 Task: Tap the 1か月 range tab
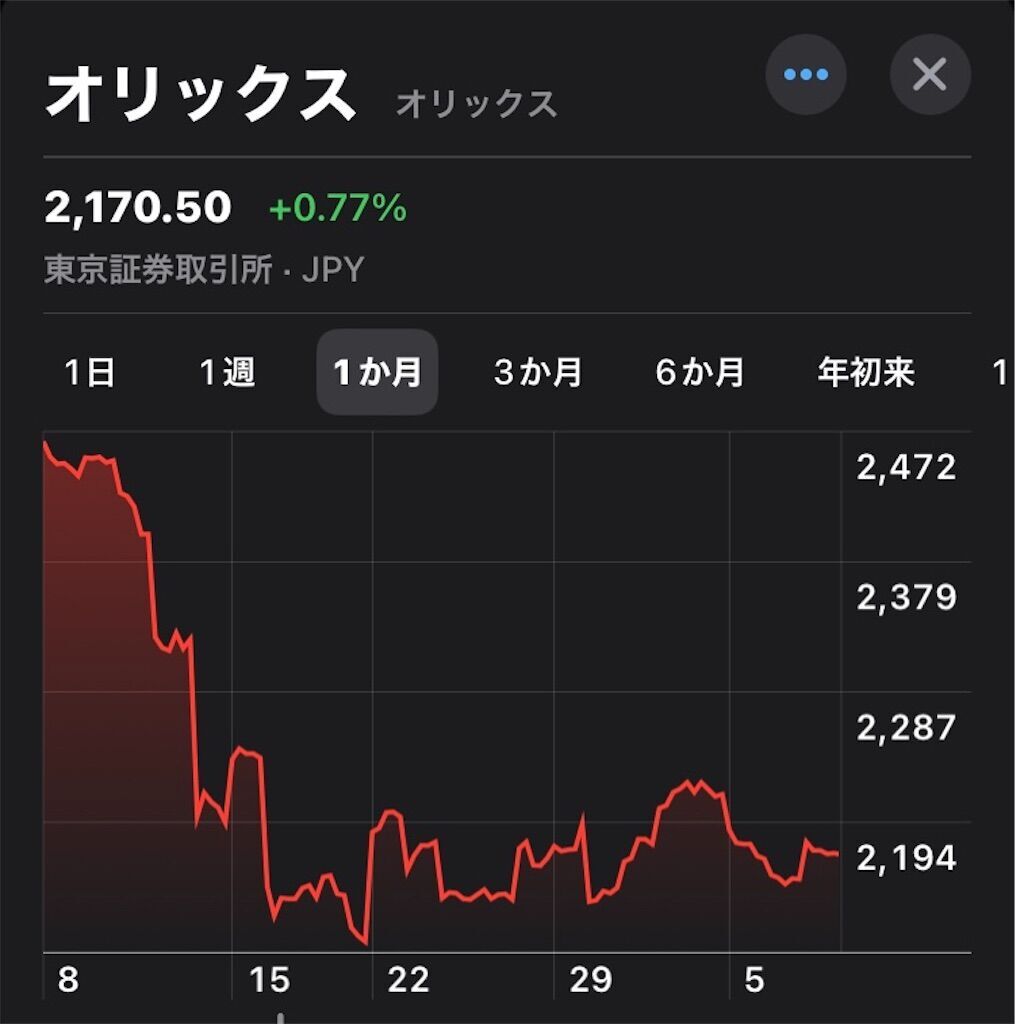377,373
